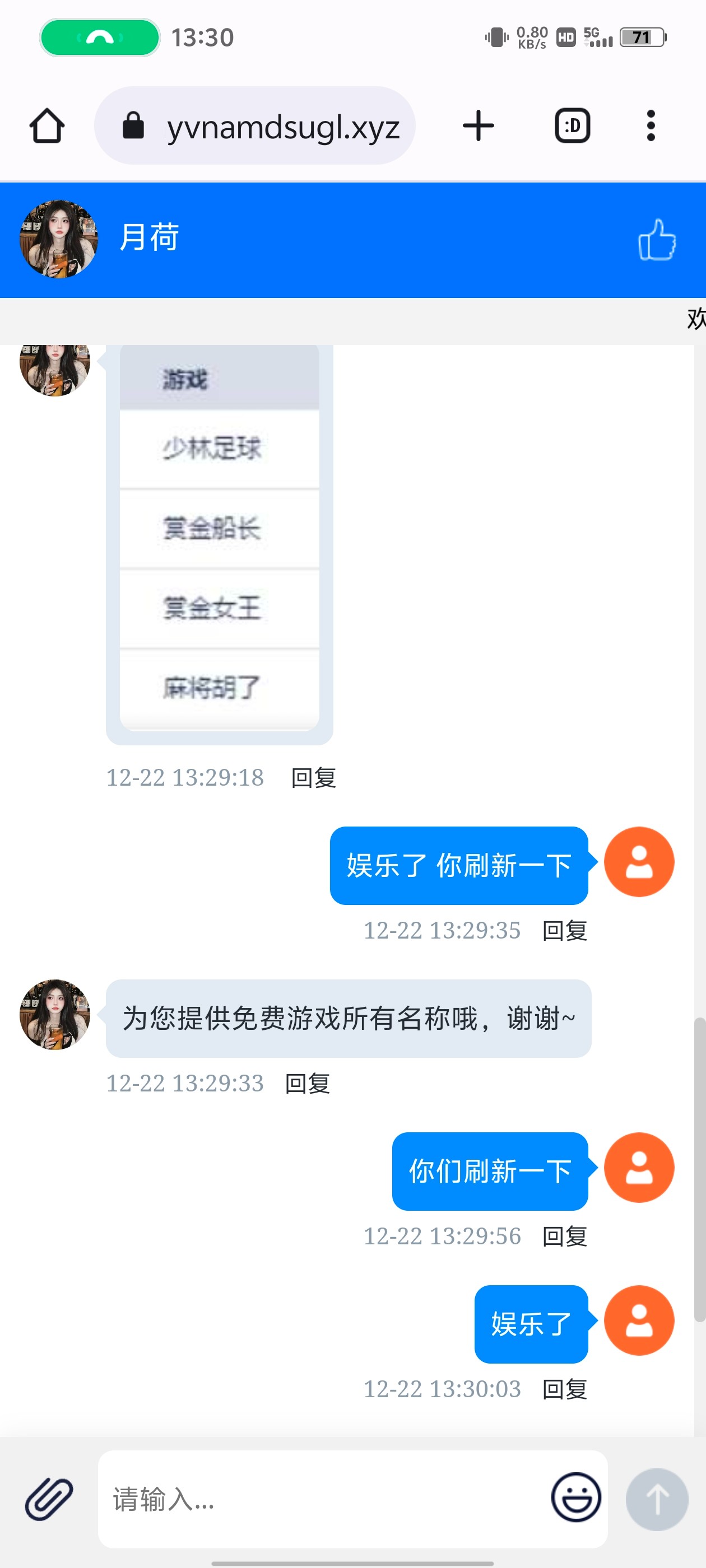
Task: Open the game list image message
Action: coord(219,542)
